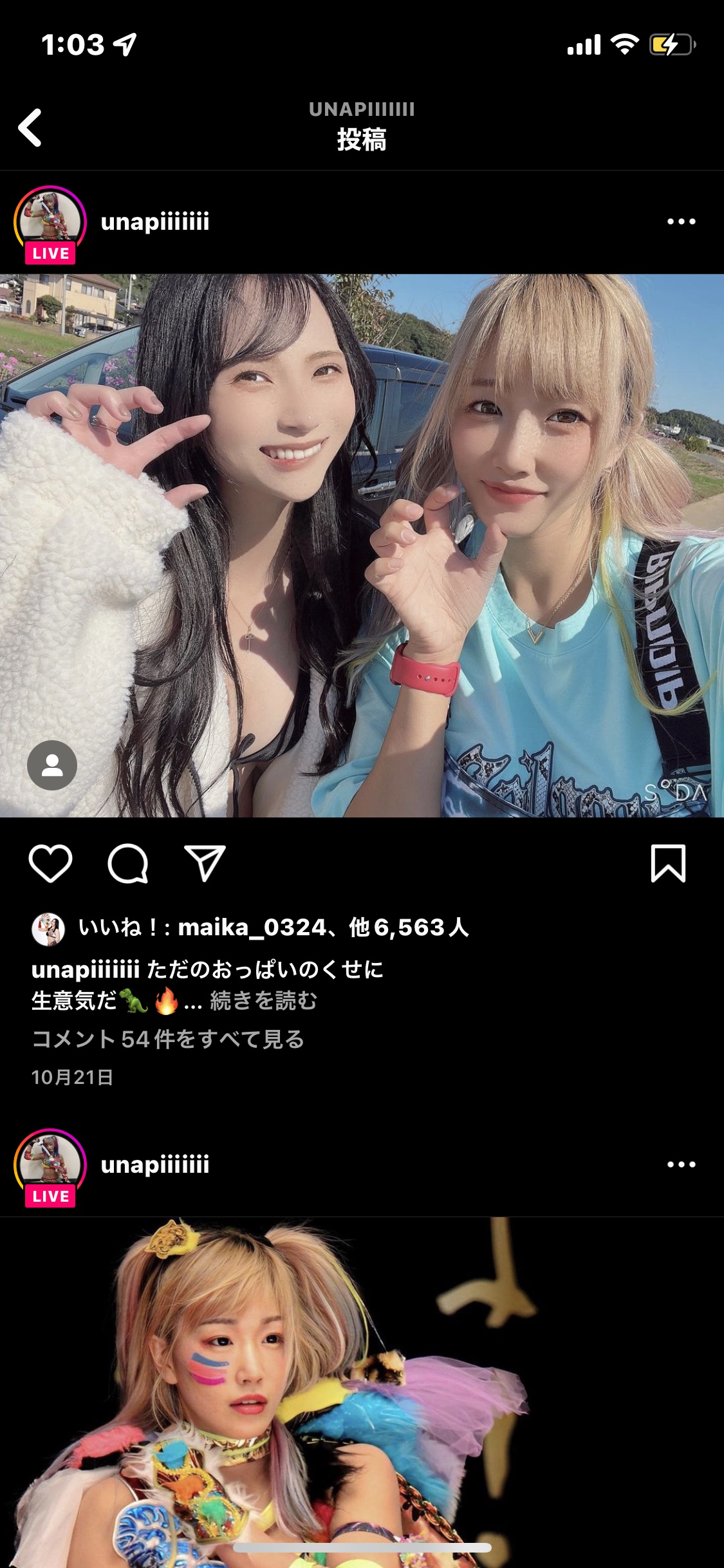Screen dimensions: 724x1568
Task: Bookmark the selfie post
Action: (668, 863)
